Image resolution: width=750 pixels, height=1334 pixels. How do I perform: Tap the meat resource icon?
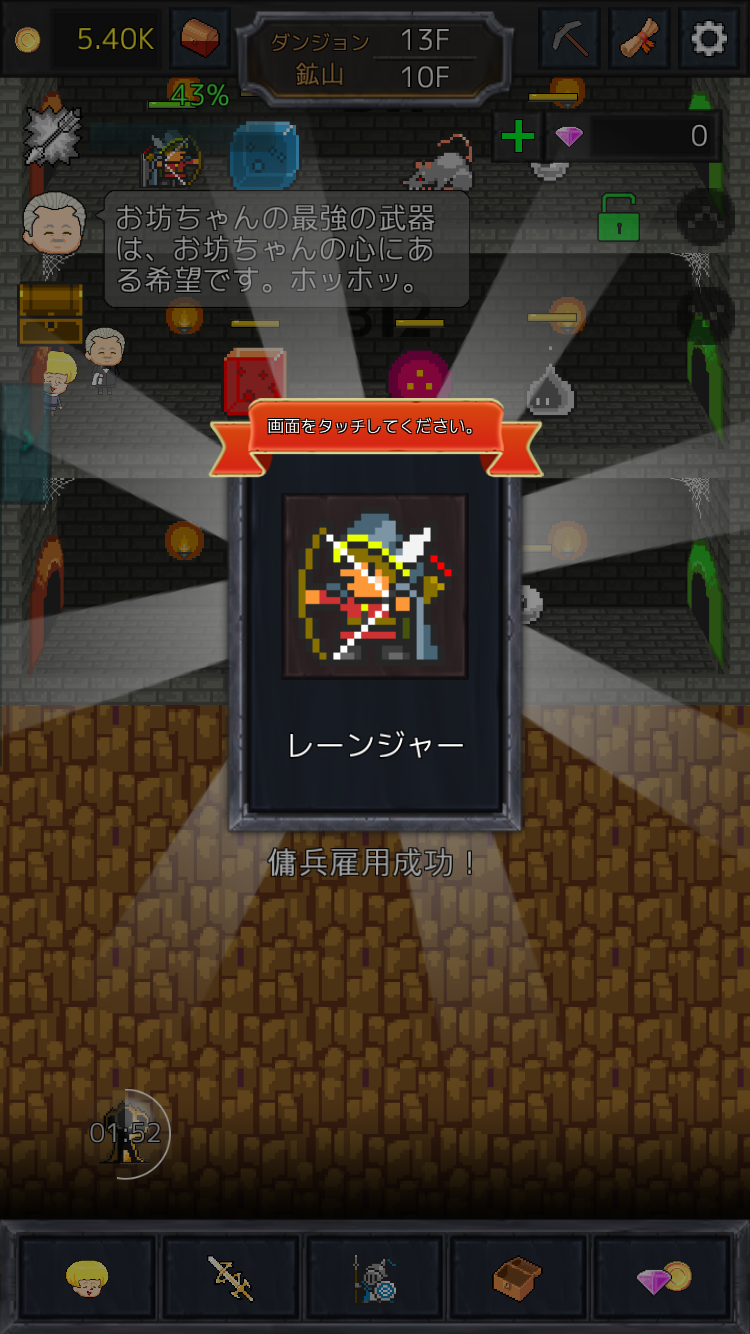(199, 39)
